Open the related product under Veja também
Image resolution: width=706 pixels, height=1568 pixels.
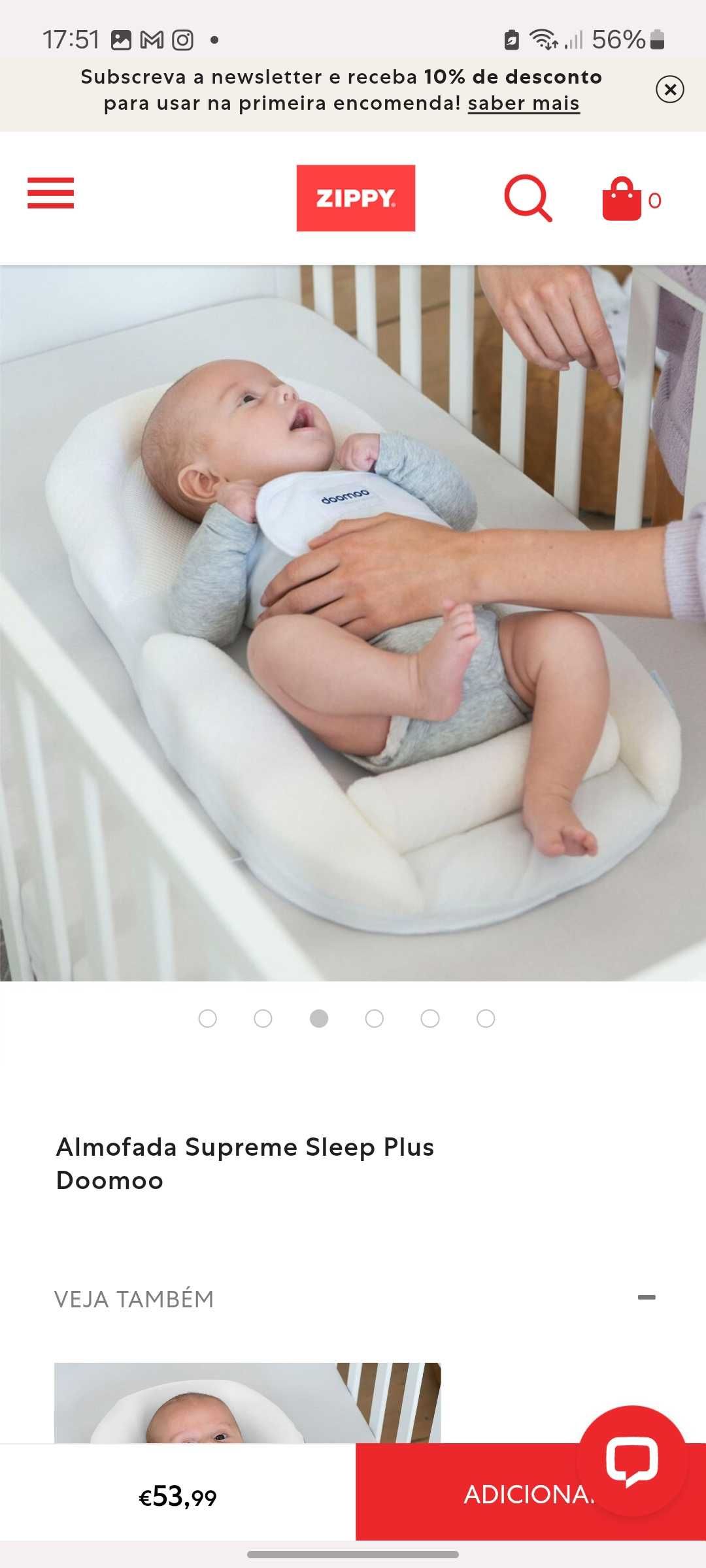pyautogui.click(x=247, y=1403)
